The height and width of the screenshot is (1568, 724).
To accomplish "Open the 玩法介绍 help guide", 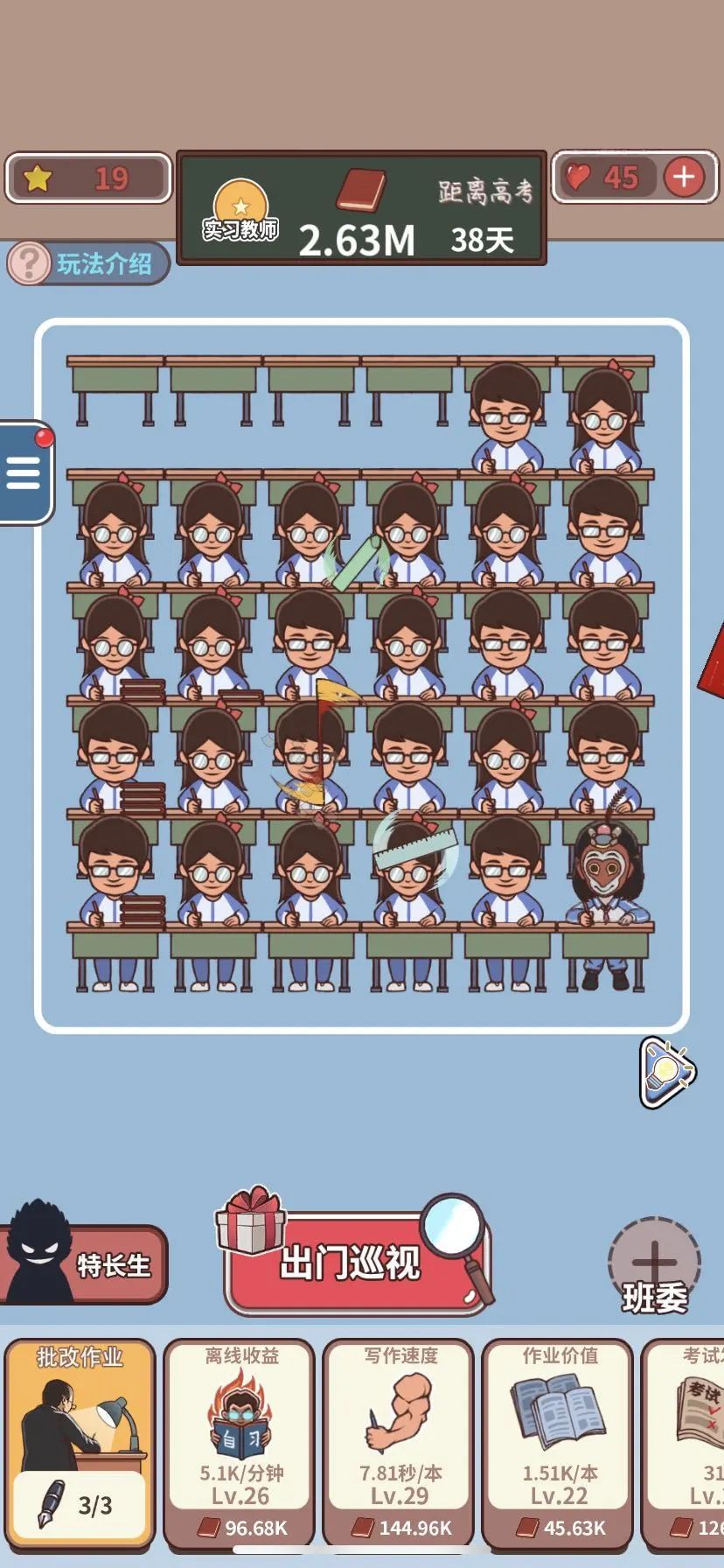I will tap(88, 263).
